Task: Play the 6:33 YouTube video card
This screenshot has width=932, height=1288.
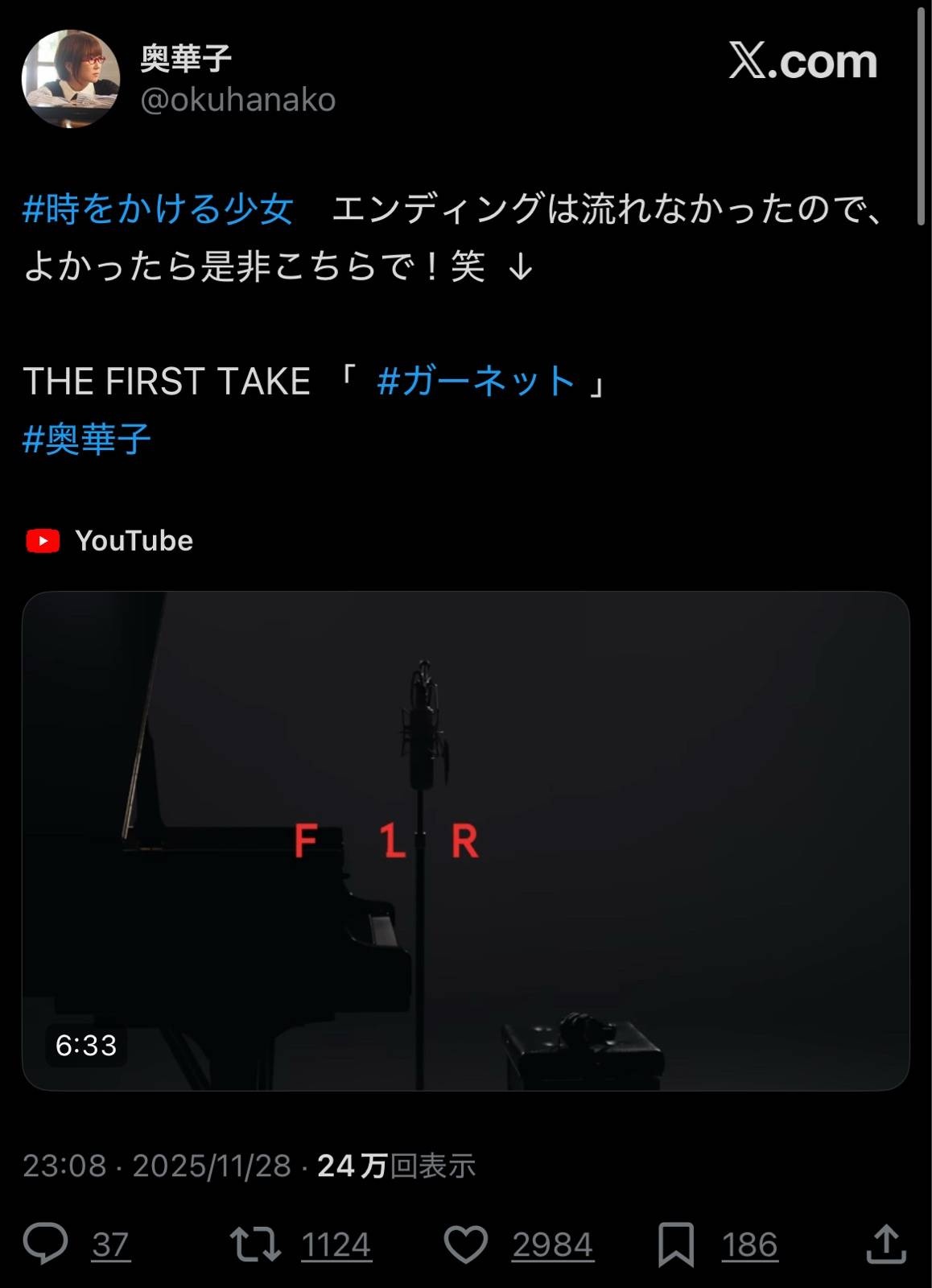Action: (x=465, y=840)
